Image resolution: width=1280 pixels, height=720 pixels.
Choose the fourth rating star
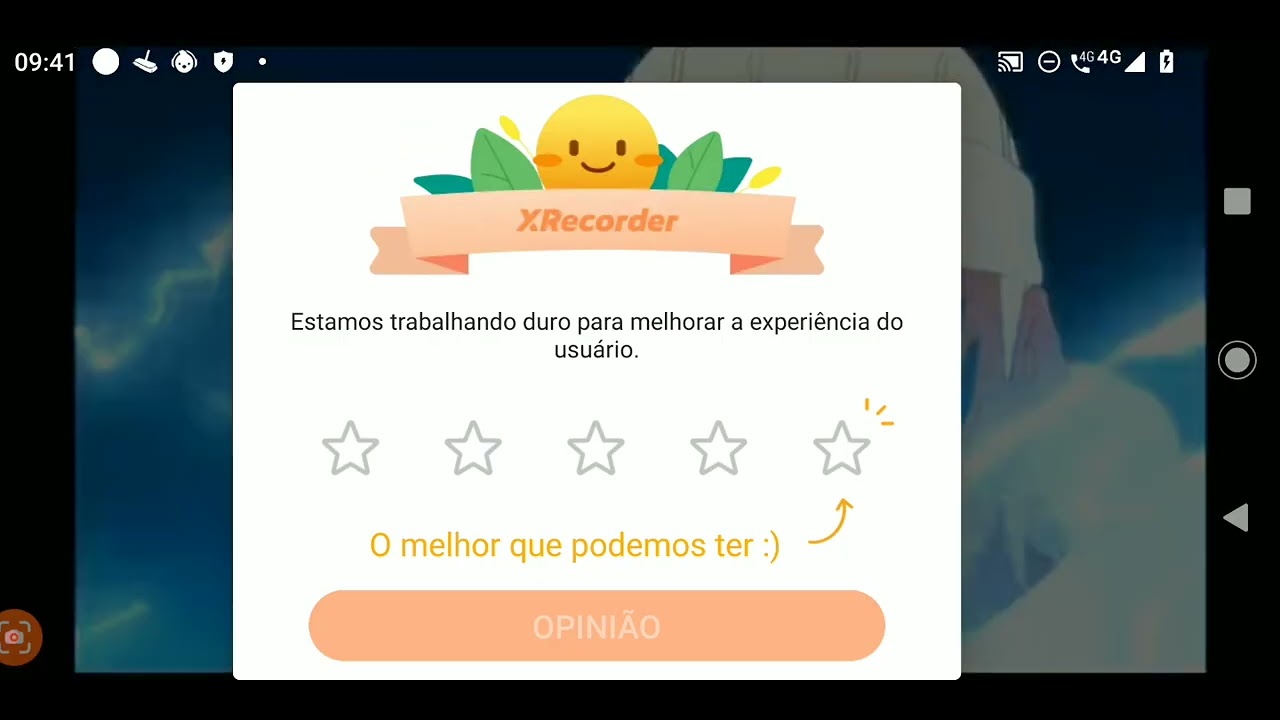[x=719, y=448]
